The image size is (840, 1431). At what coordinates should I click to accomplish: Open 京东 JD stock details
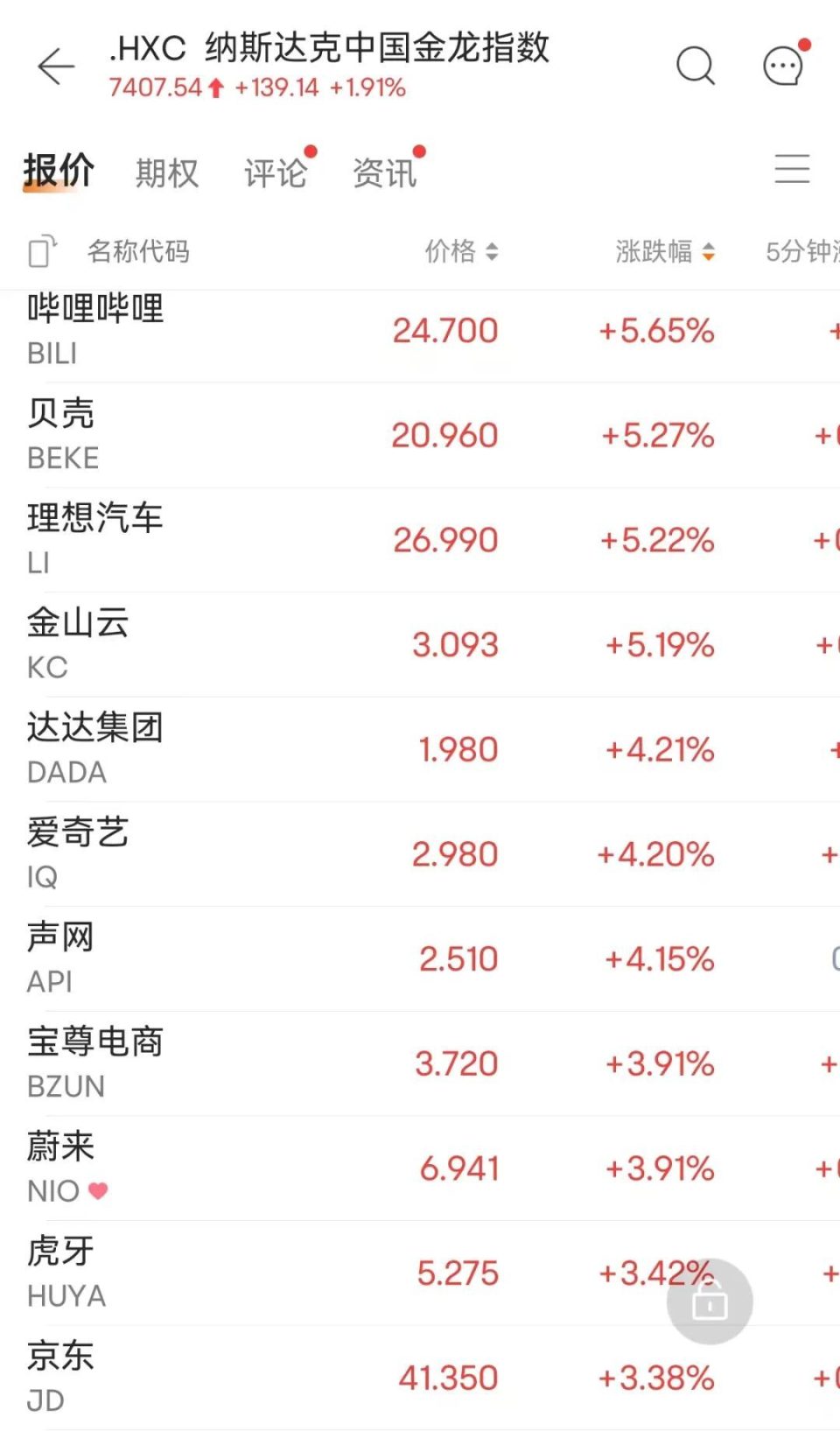pos(420,1378)
